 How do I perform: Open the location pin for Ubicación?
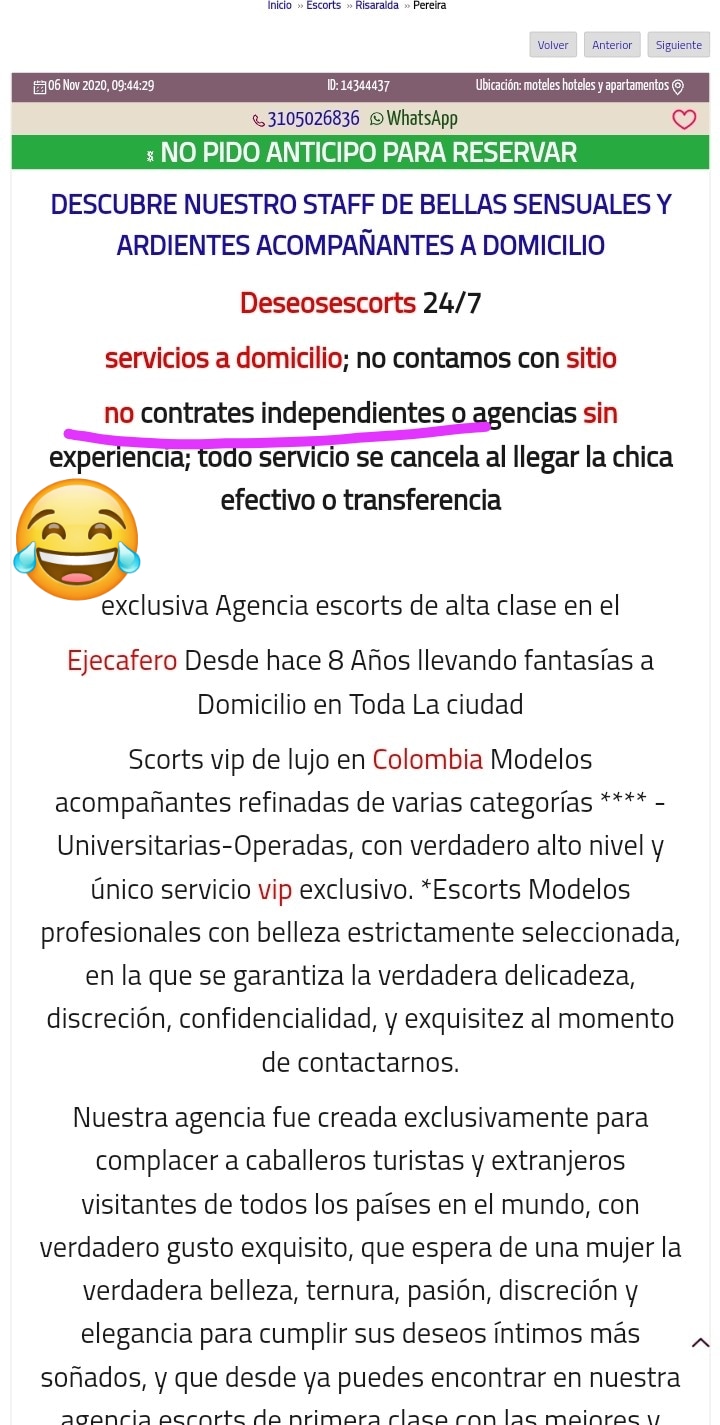coord(678,87)
